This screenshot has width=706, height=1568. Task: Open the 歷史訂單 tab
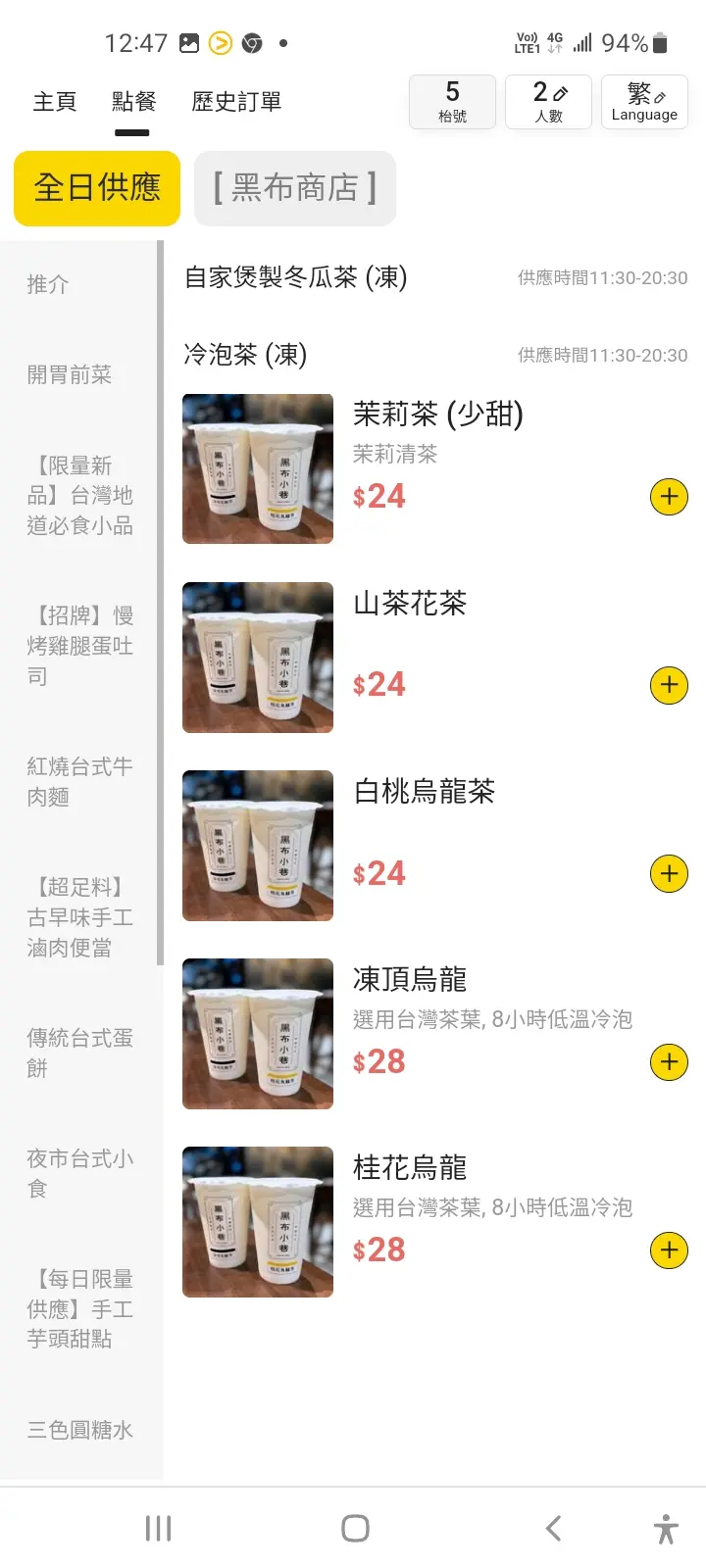[x=236, y=101]
